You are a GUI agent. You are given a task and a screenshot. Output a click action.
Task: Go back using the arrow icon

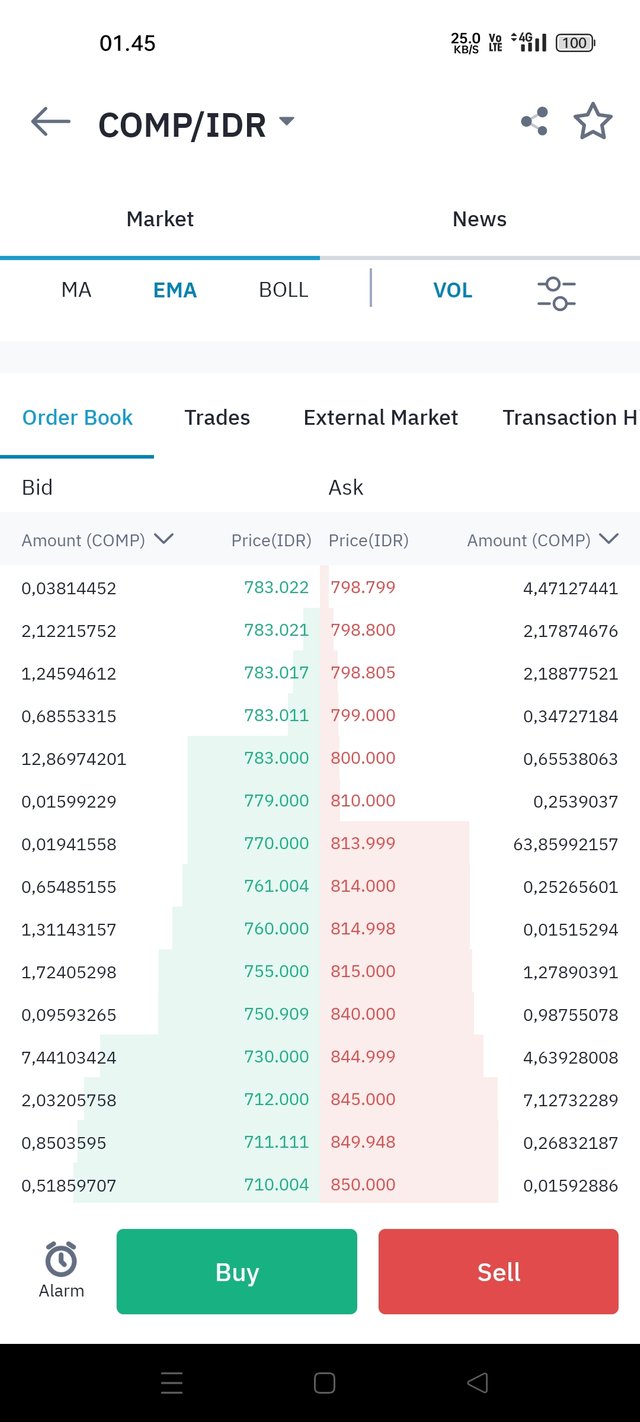[x=50, y=122]
